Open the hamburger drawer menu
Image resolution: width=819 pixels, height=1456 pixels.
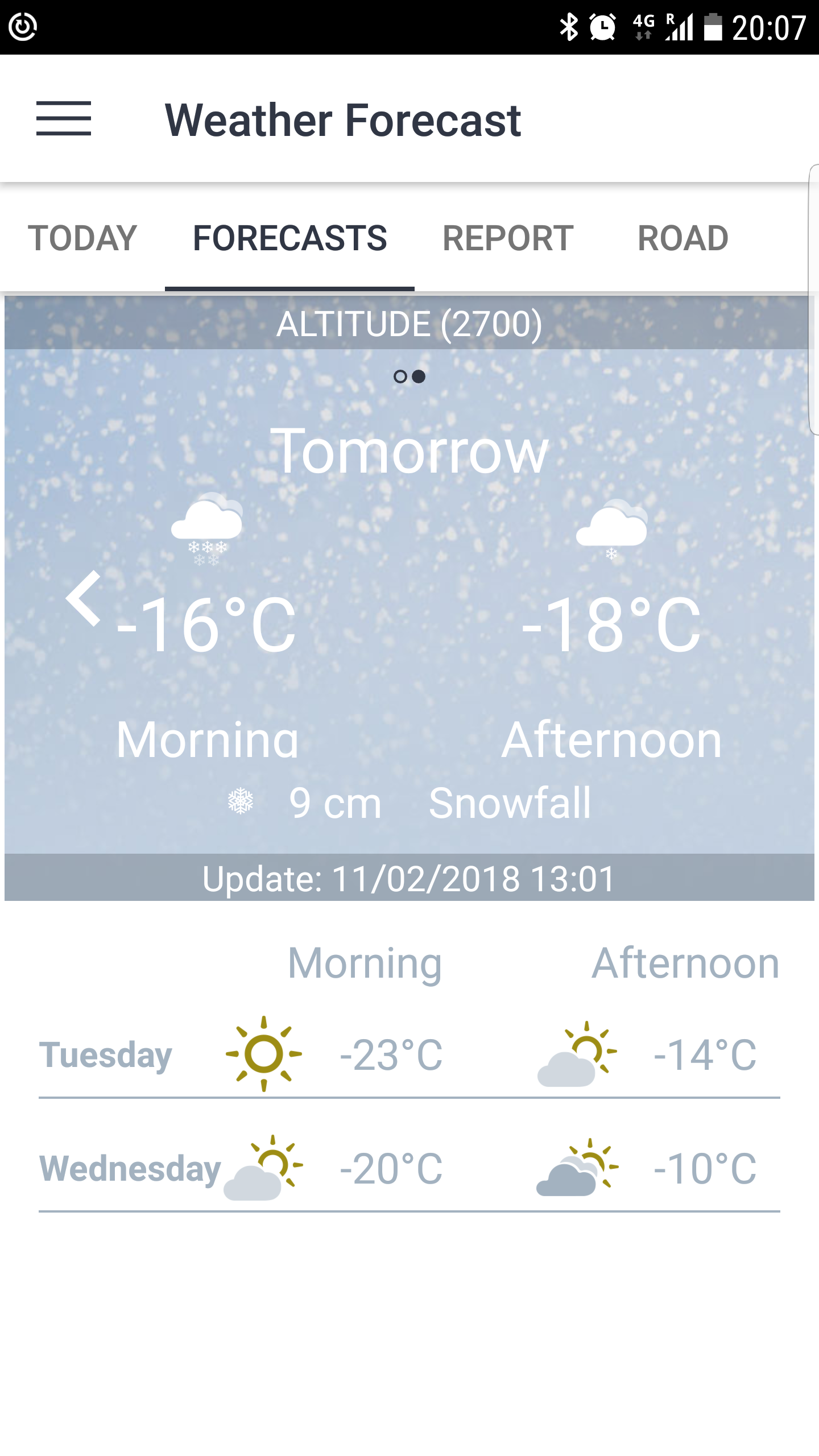(63, 118)
